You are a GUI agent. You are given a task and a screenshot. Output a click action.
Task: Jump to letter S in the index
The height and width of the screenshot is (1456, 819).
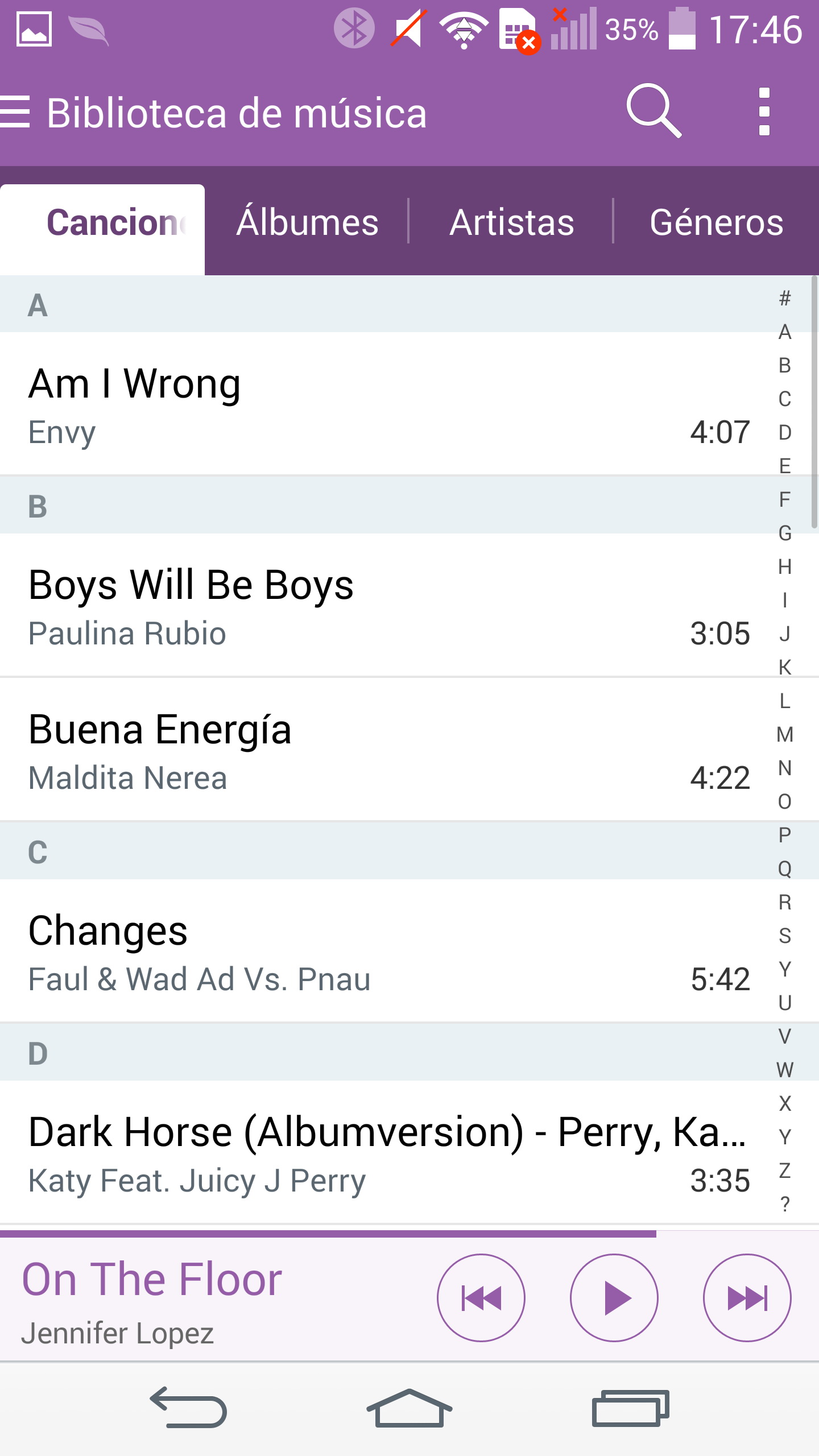(785, 936)
